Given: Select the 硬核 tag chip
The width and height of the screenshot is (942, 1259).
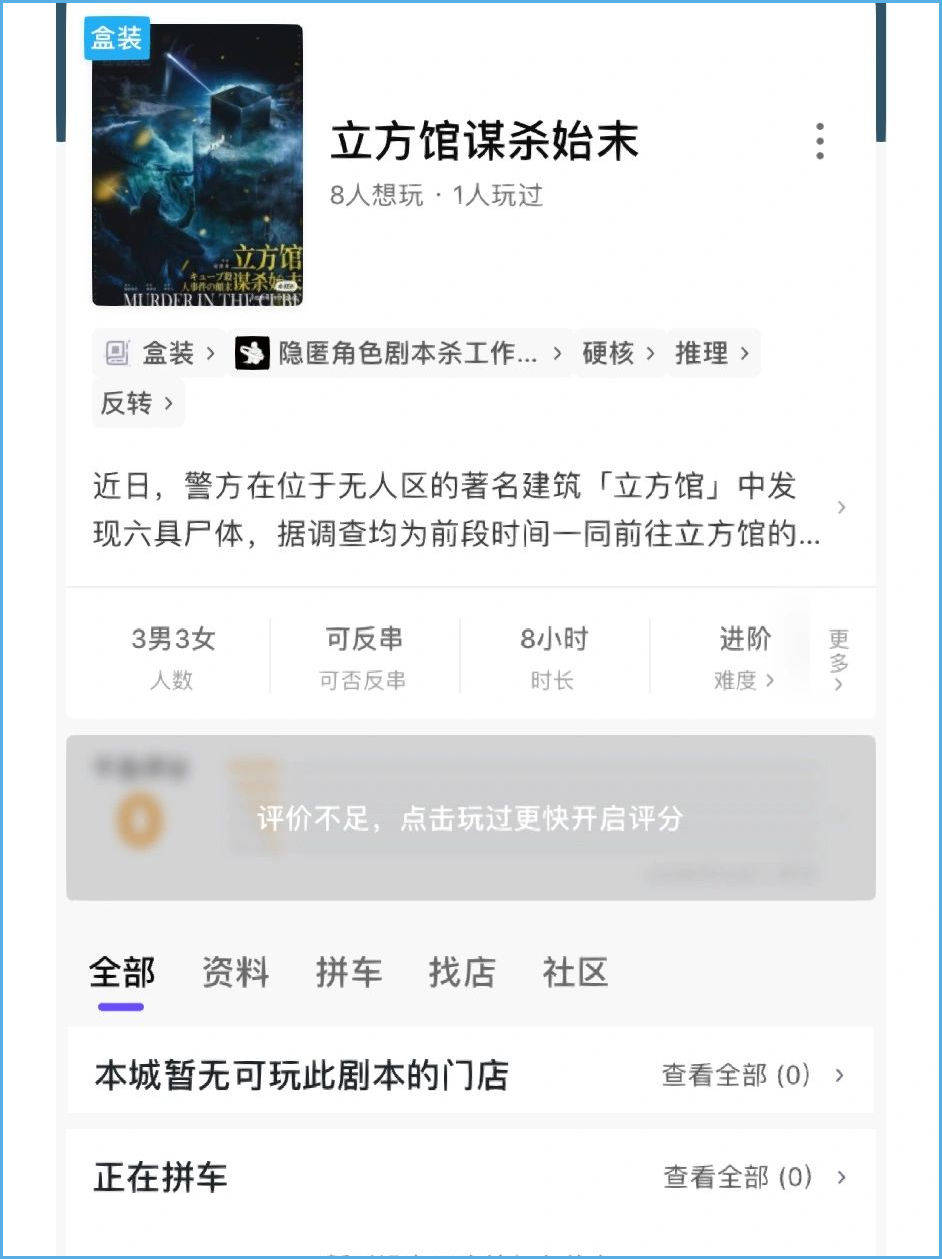Looking at the screenshot, I should click(x=619, y=353).
